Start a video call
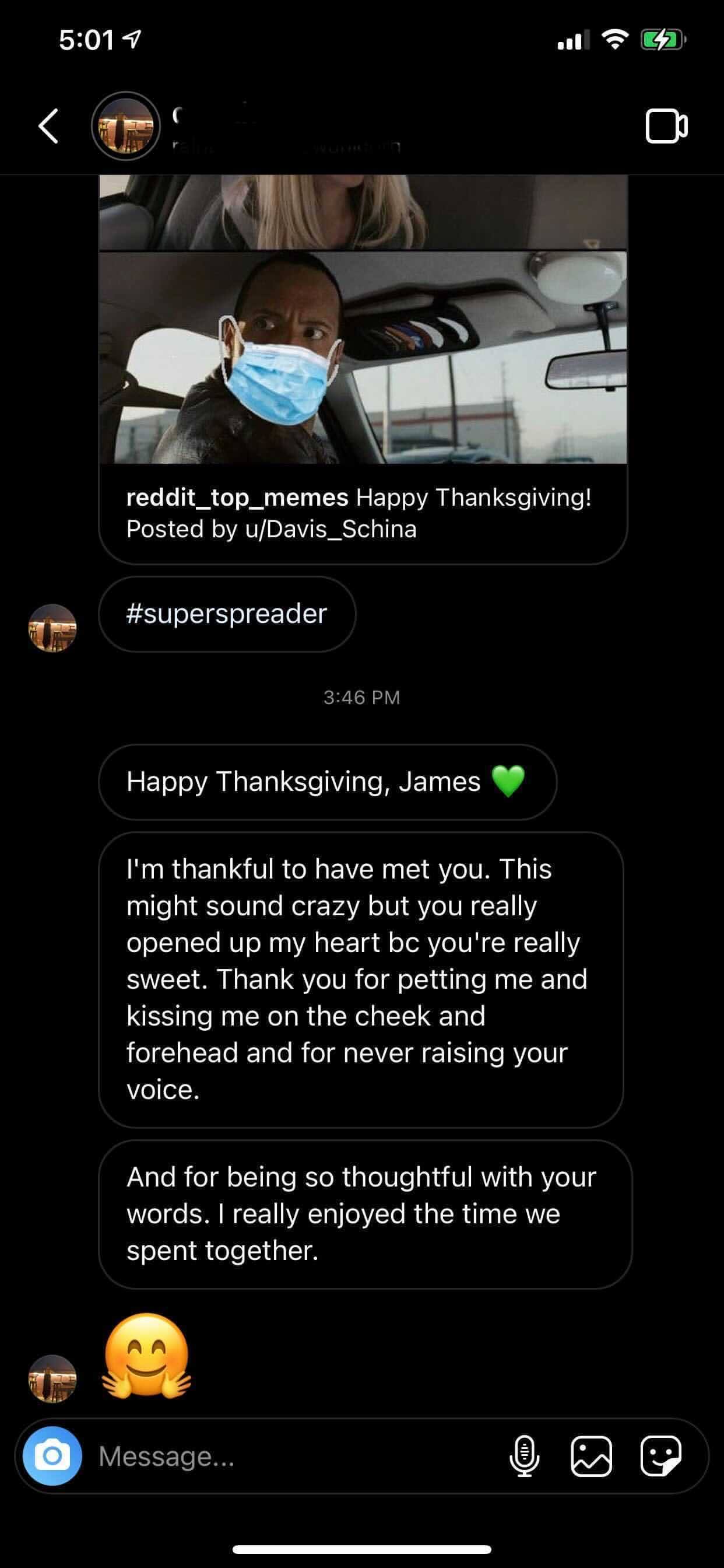This screenshot has width=724, height=1568. pyautogui.click(x=666, y=126)
